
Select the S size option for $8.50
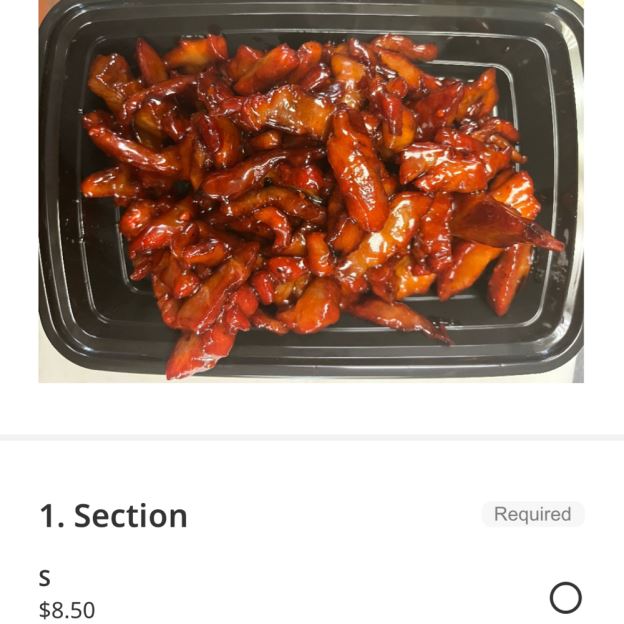tap(565, 598)
